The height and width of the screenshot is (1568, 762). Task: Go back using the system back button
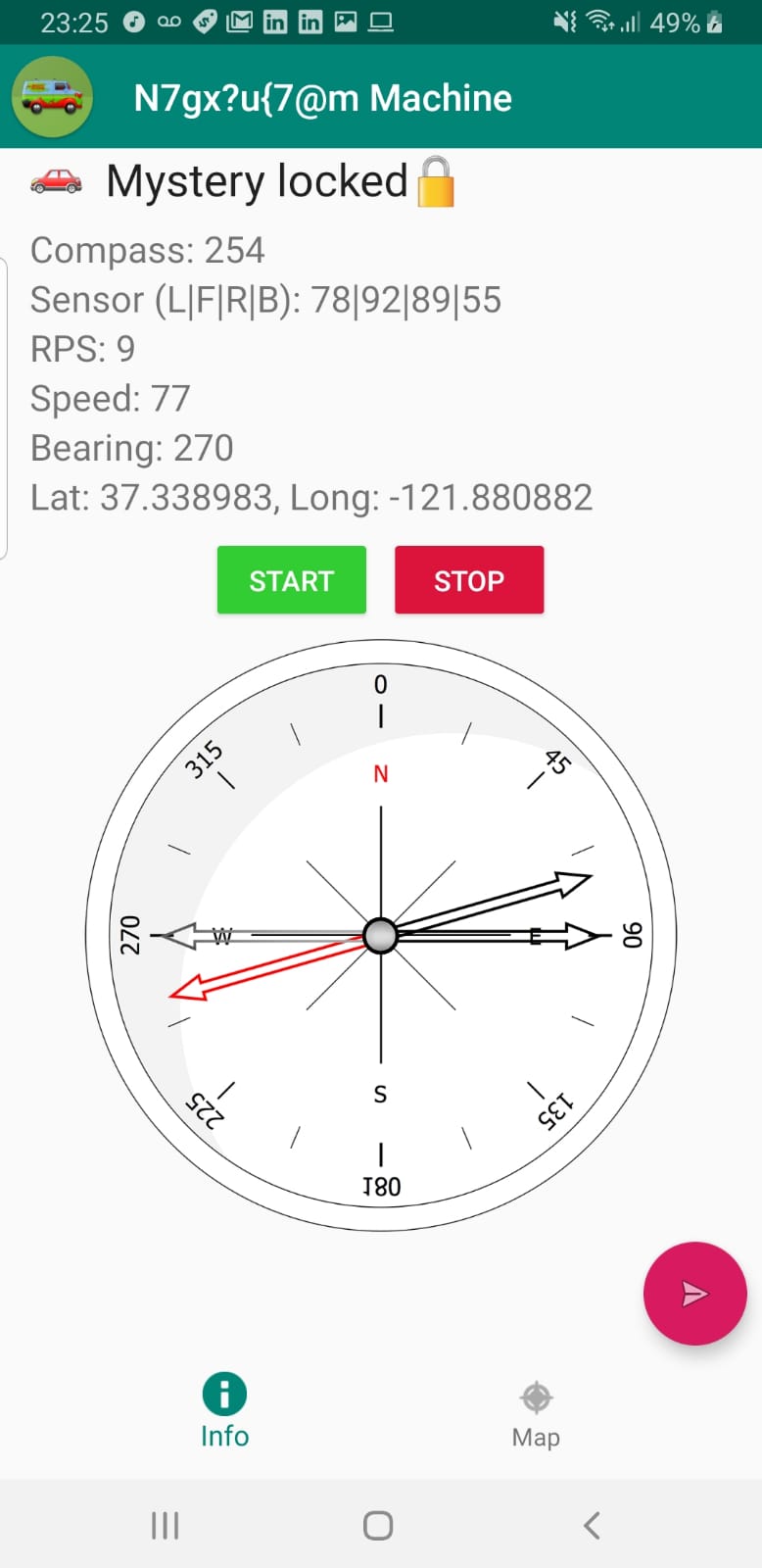[591, 1525]
